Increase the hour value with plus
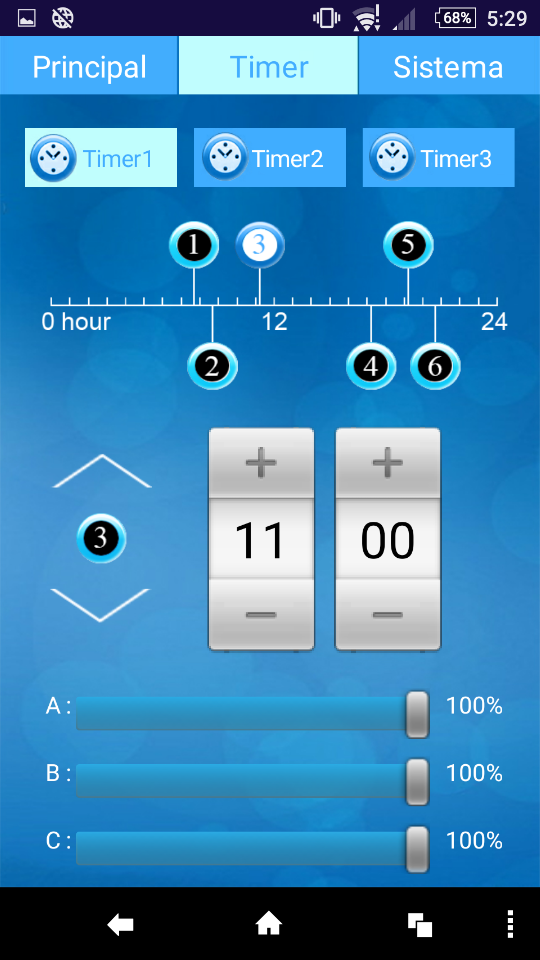 [x=261, y=463]
